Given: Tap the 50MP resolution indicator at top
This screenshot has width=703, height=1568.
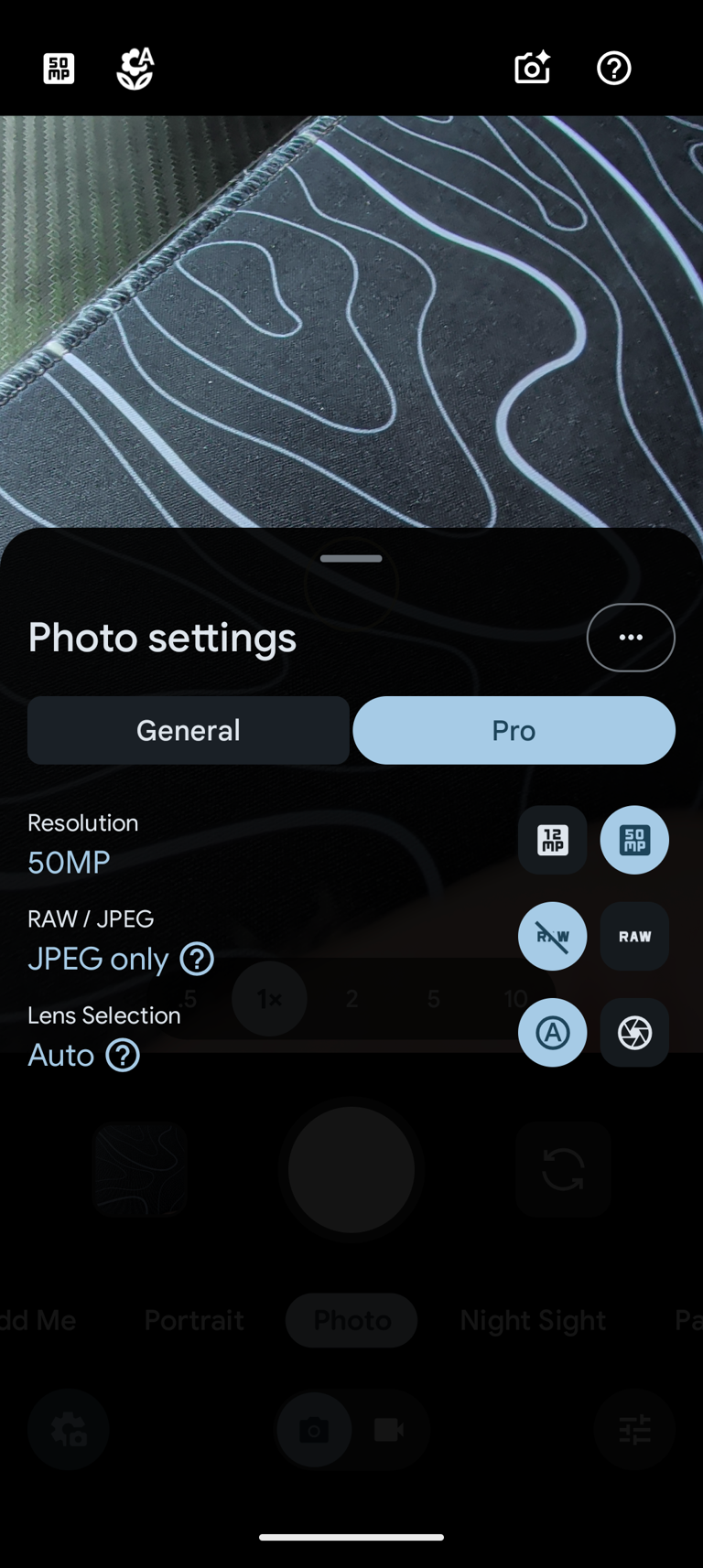Looking at the screenshot, I should point(59,69).
